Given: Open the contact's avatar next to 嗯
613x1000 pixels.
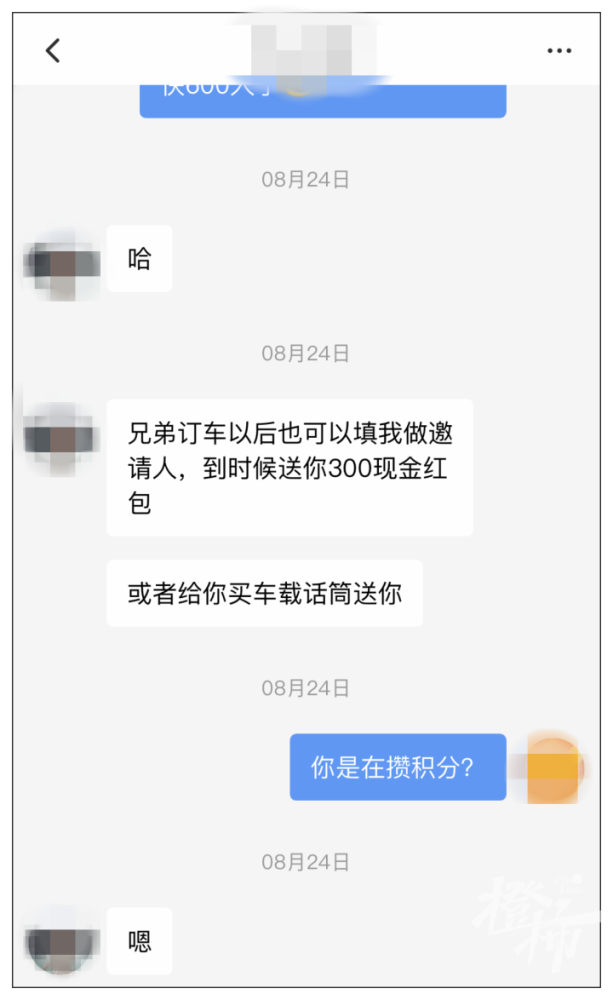Looking at the screenshot, I should pyautogui.click(x=63, y=941).
